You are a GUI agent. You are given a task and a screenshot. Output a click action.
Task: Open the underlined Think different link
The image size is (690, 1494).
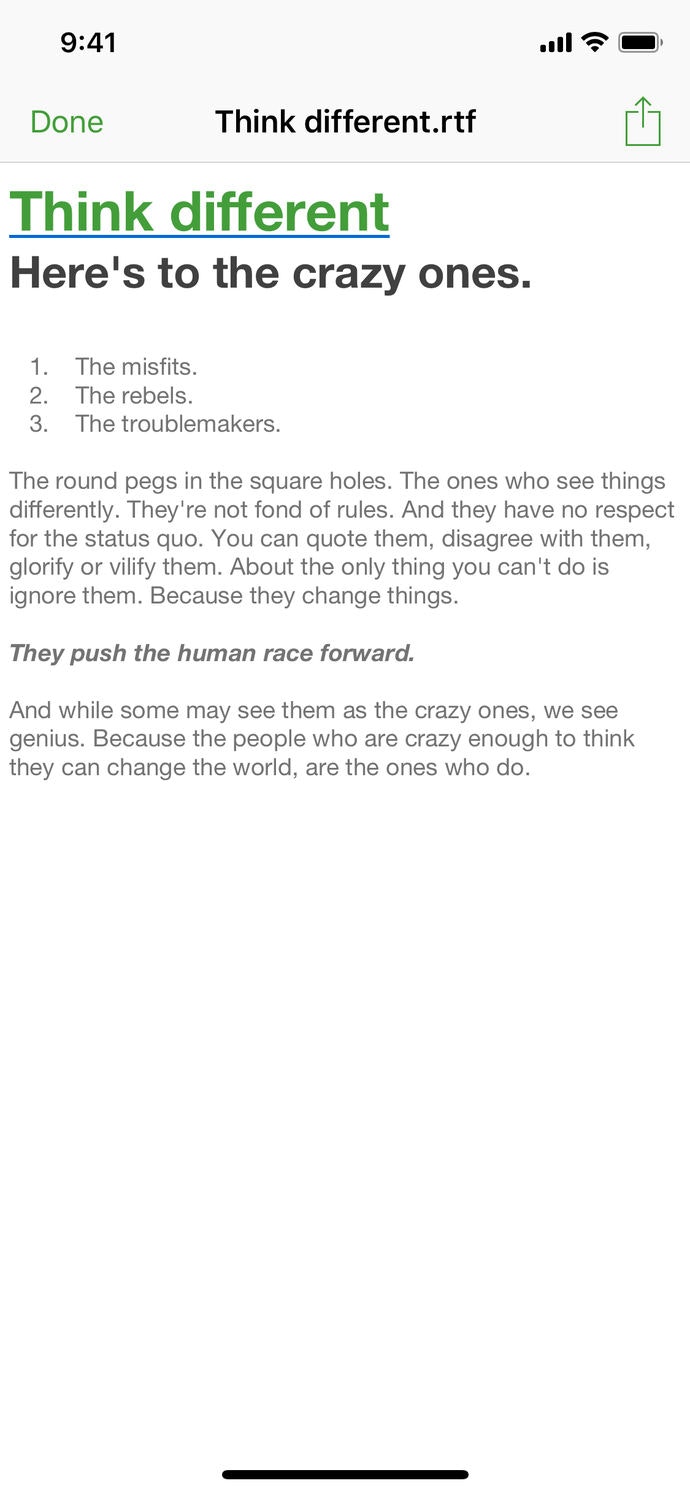click(x=199, y=211)
